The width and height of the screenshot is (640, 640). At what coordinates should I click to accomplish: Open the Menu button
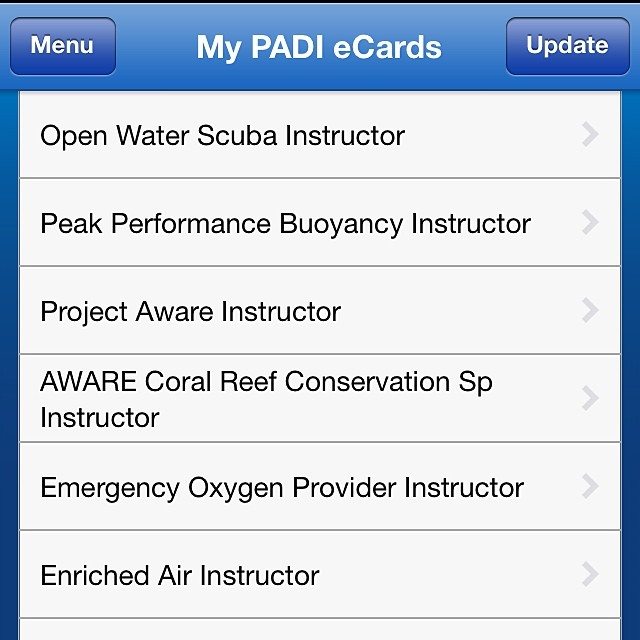[x=62, y=46]
